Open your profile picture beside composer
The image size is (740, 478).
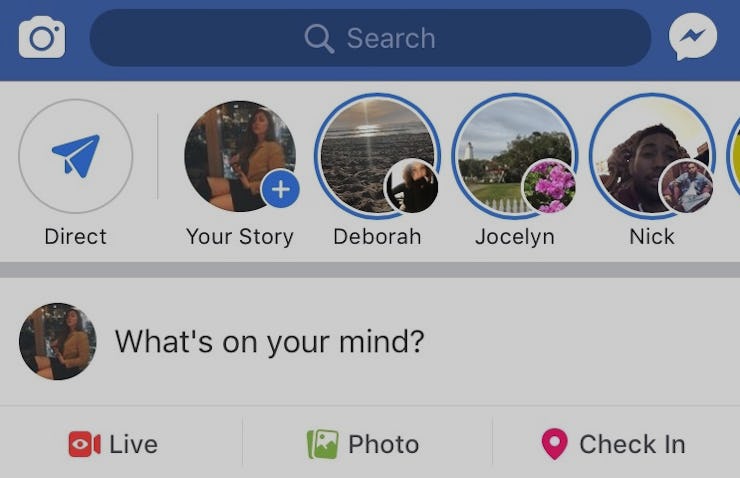pyautogui.click(x=57, y=342)
